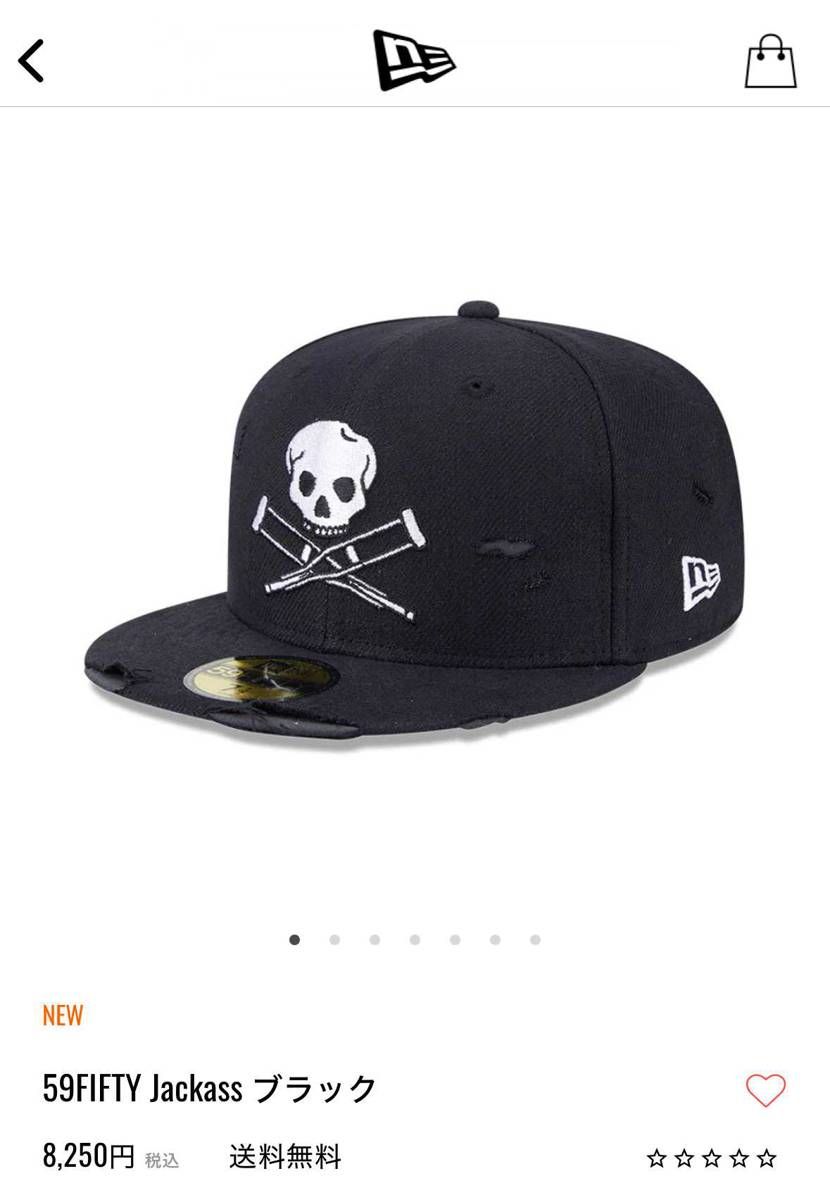Add Jackass cap to favorites with the heart

pos(766,1089)
